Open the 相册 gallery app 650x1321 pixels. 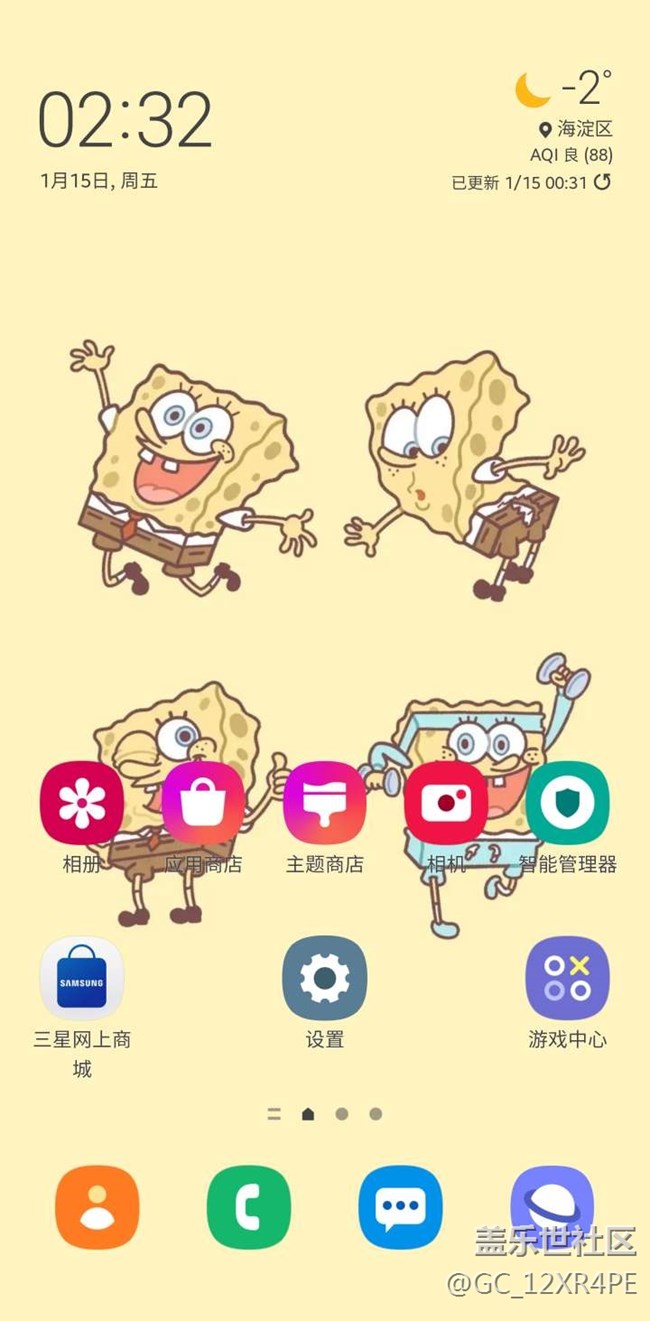point(82,803)
